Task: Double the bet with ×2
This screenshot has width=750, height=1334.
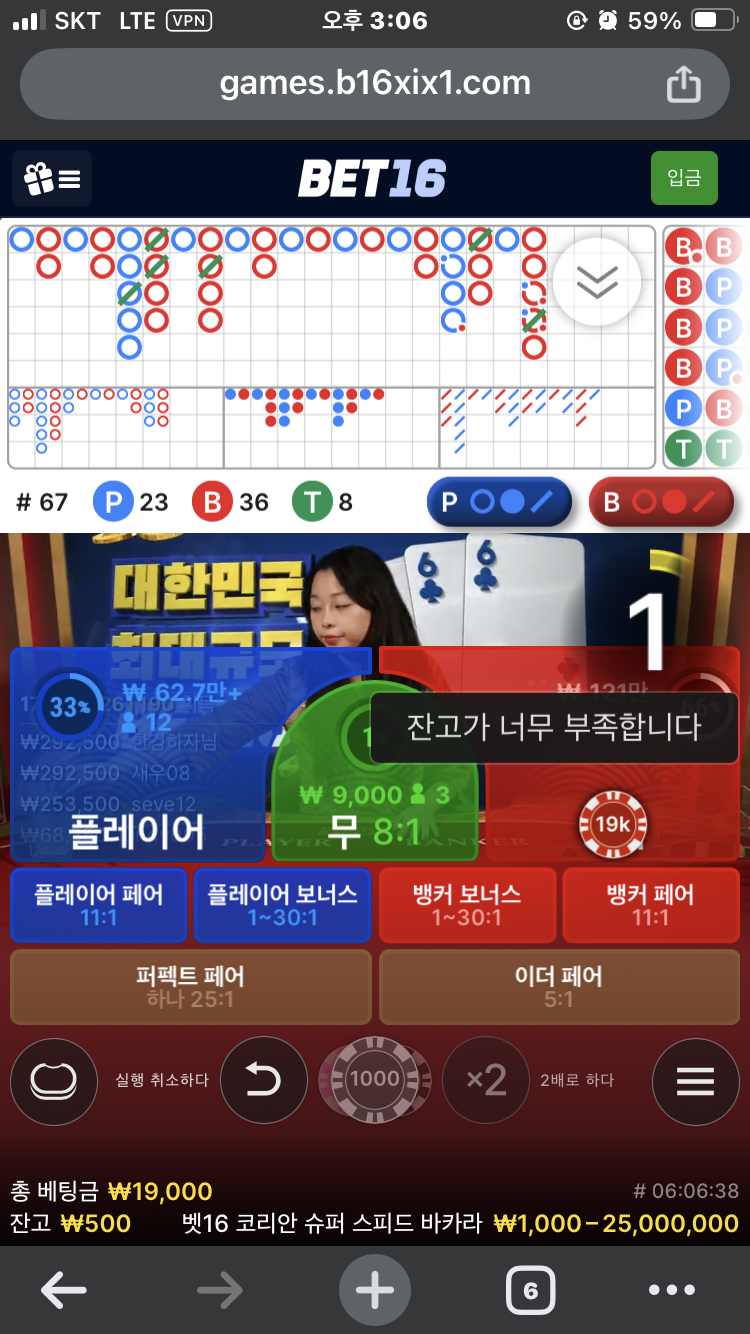Action: [486, 1080]
